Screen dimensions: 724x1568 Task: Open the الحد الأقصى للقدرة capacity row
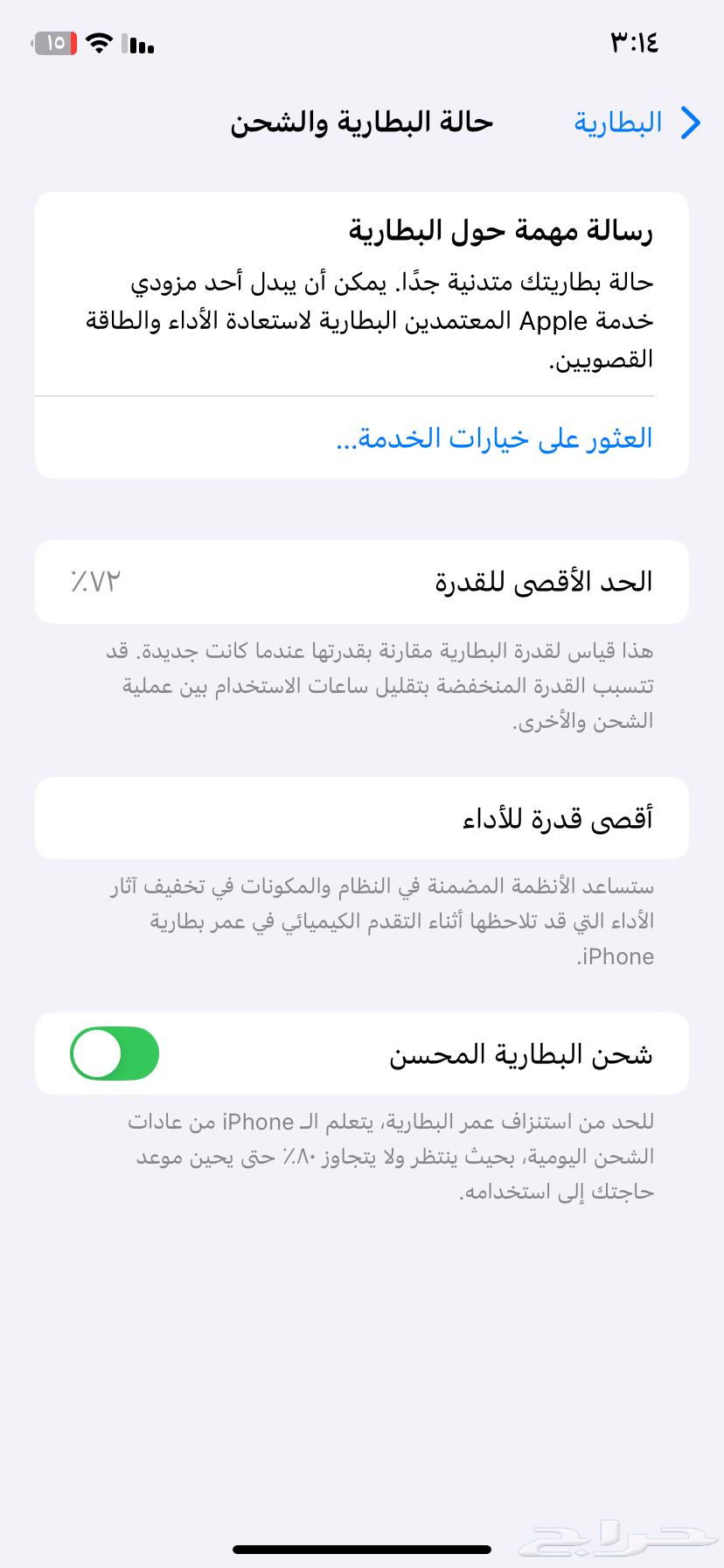(362, 581)
